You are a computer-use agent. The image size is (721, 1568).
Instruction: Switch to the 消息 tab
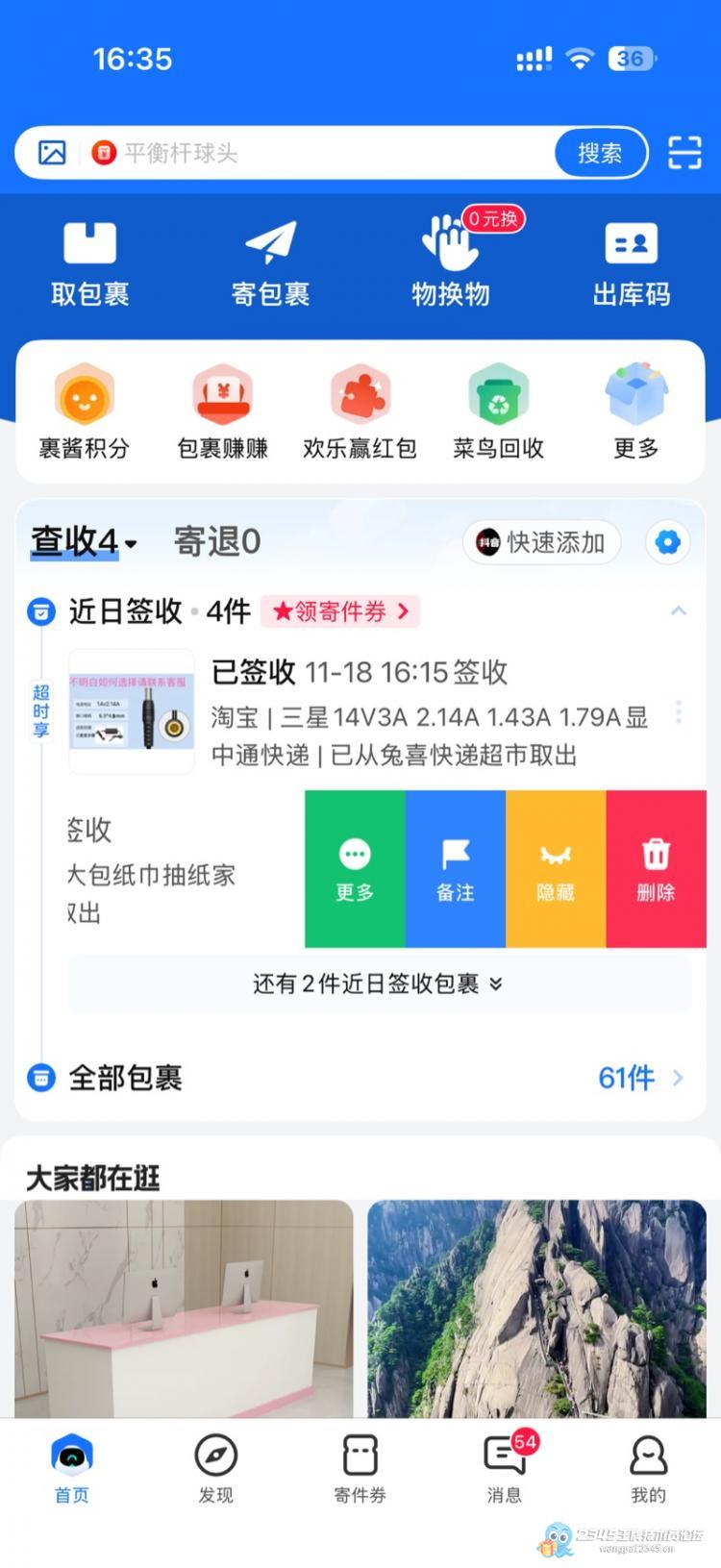504,1467
